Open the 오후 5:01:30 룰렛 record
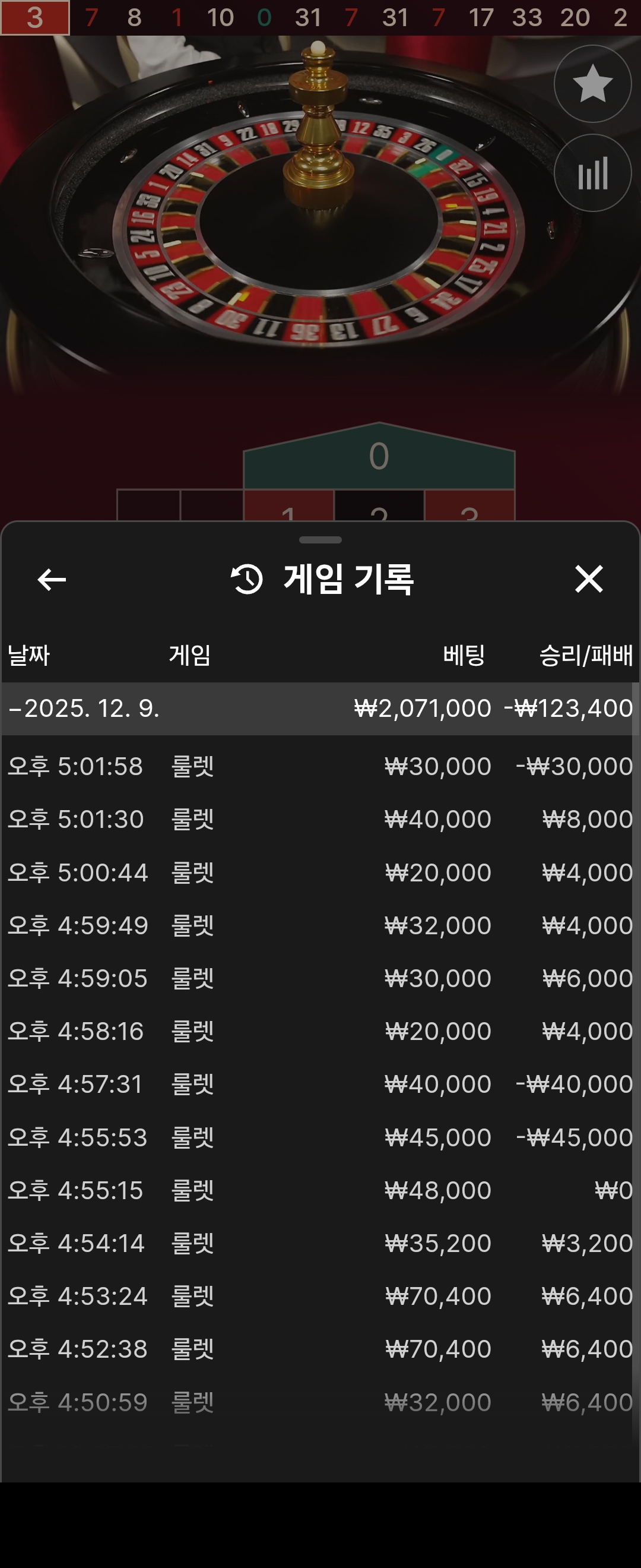 point(320,819)
